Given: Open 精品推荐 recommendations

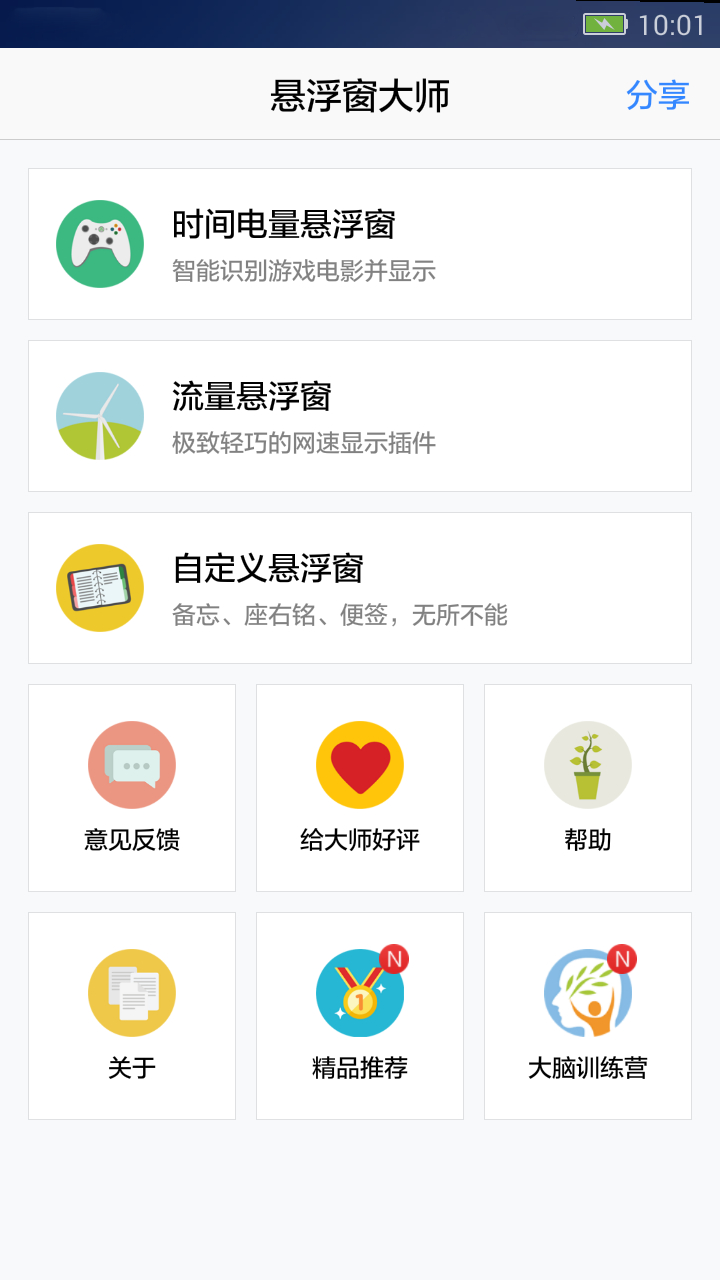Looking at the screenshot, I should click(x=360, y=1016).
